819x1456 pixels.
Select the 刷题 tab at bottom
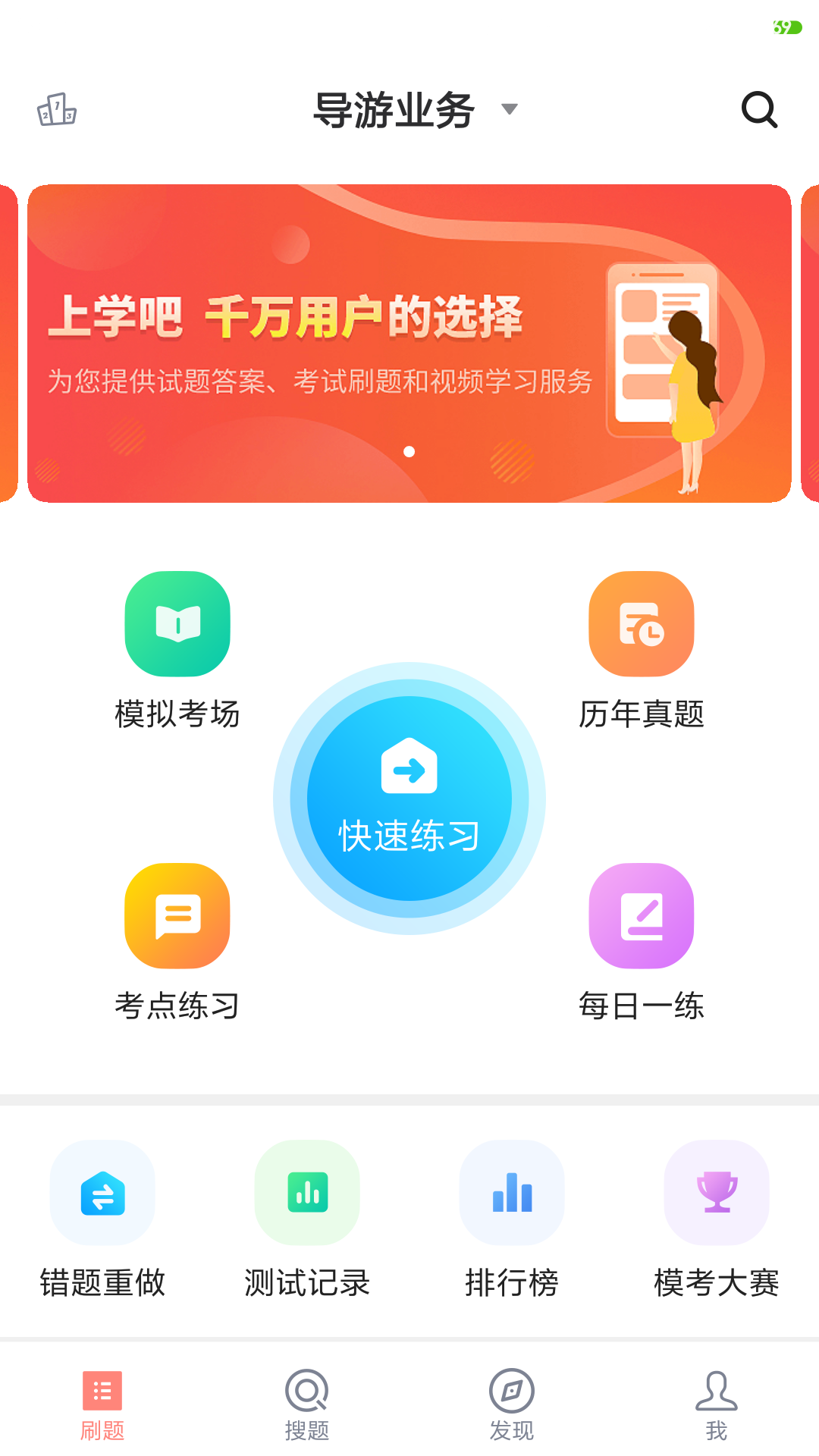tap(102, 1407)
